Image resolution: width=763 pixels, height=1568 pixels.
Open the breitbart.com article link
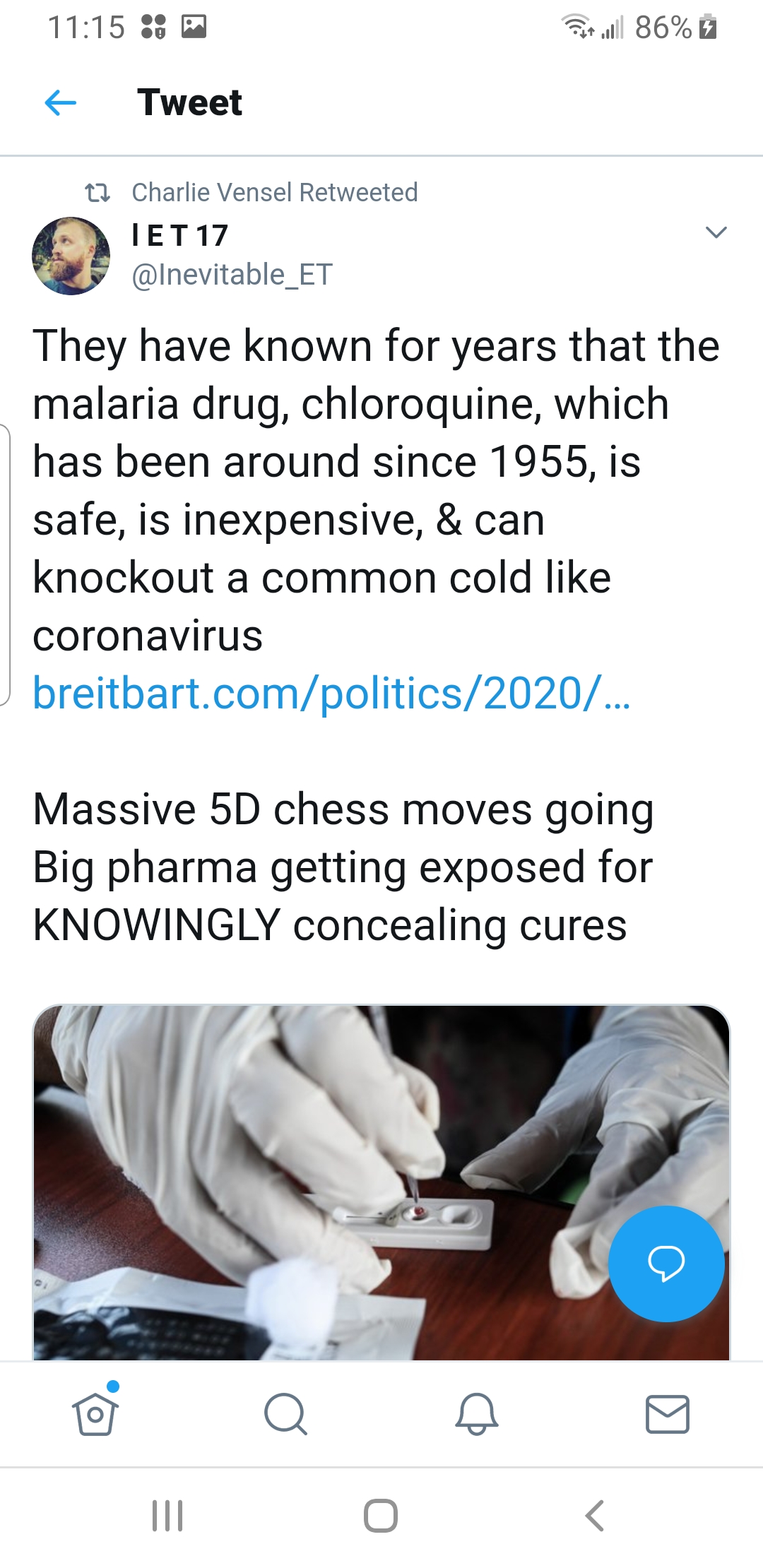[x=331, y=694]
